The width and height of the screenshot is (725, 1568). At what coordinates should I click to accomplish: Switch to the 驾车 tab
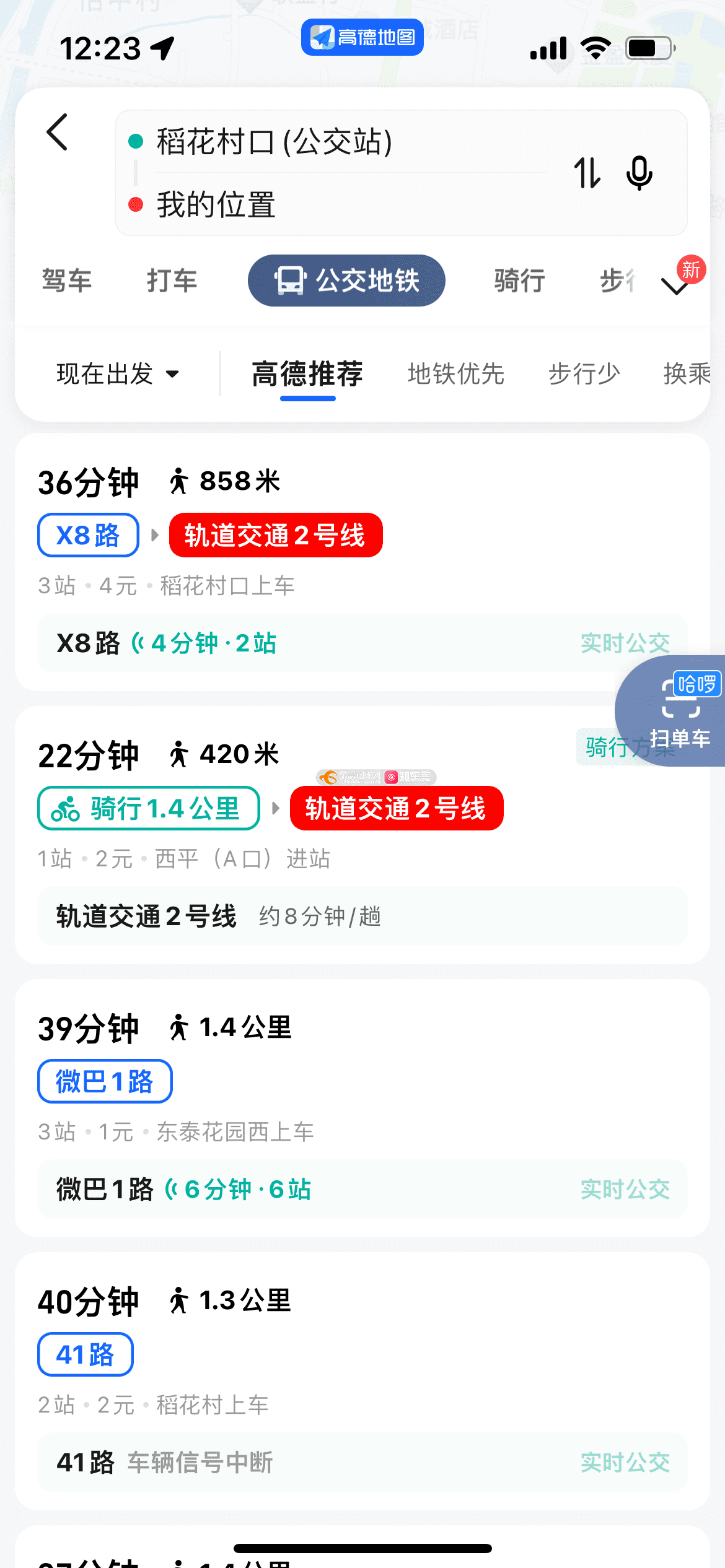[x=67, y=281]
